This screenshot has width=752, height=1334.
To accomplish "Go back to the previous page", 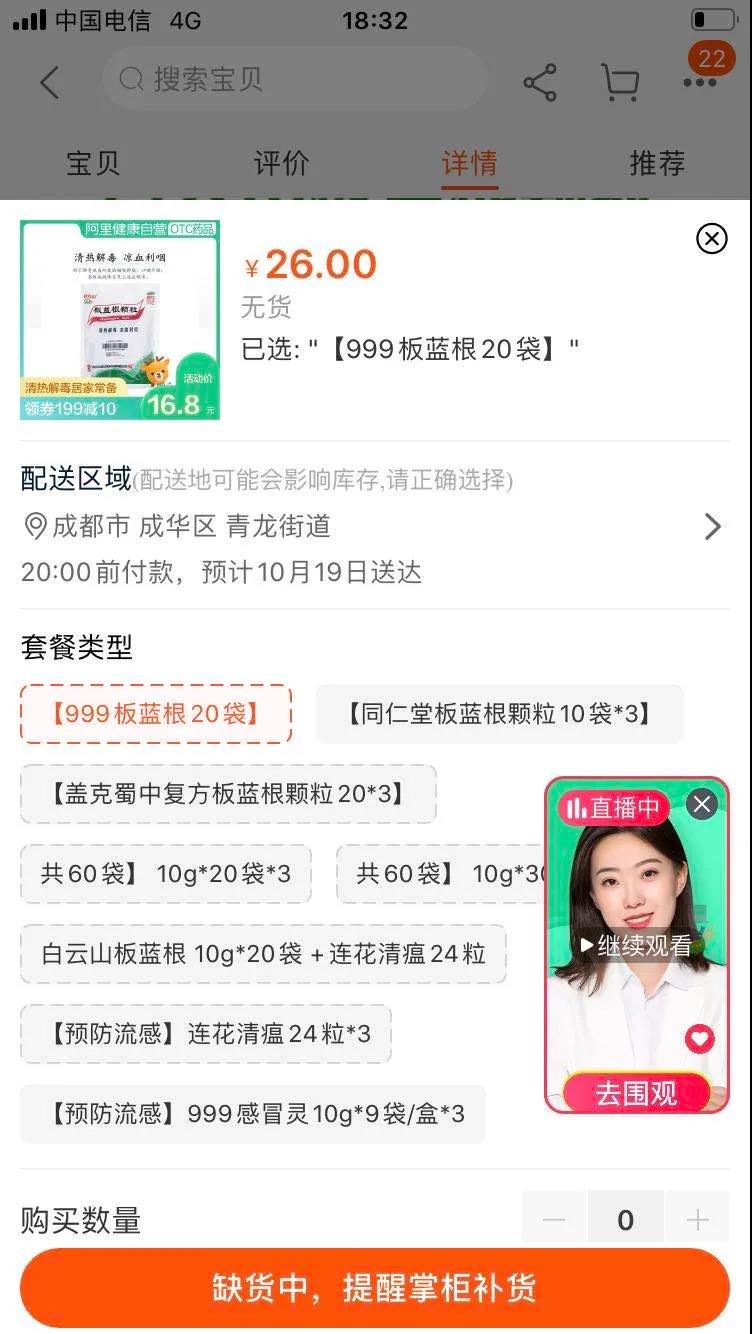I will pos(50,82).
